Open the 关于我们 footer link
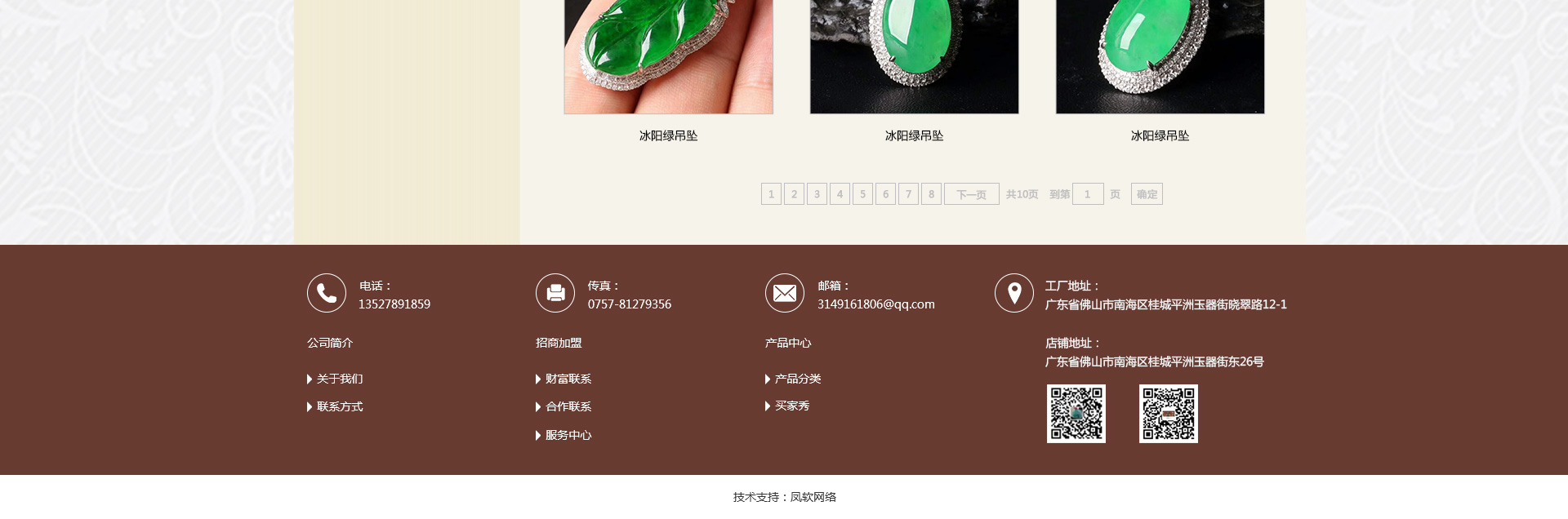 point(340,379)
